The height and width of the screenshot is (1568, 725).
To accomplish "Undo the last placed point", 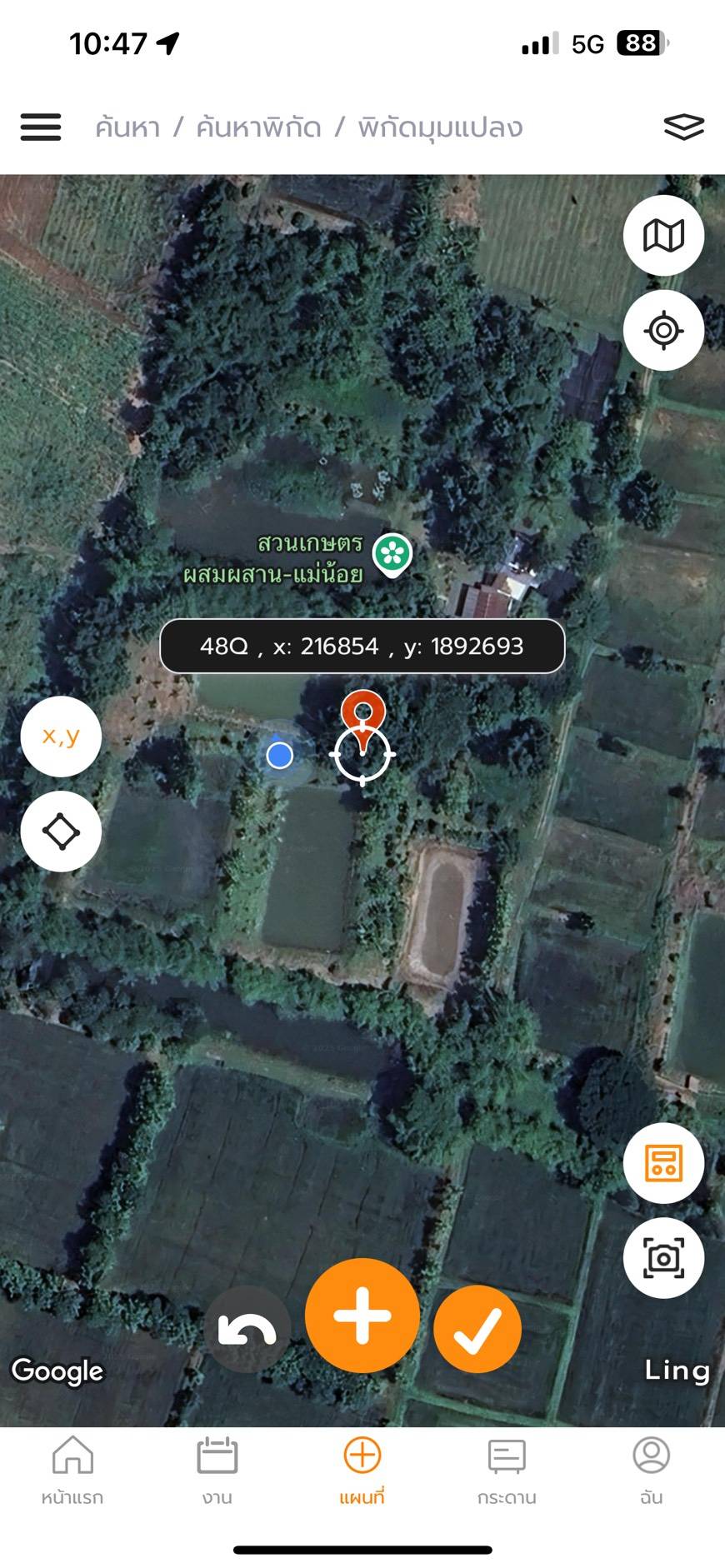I will tap(247, 1330).
